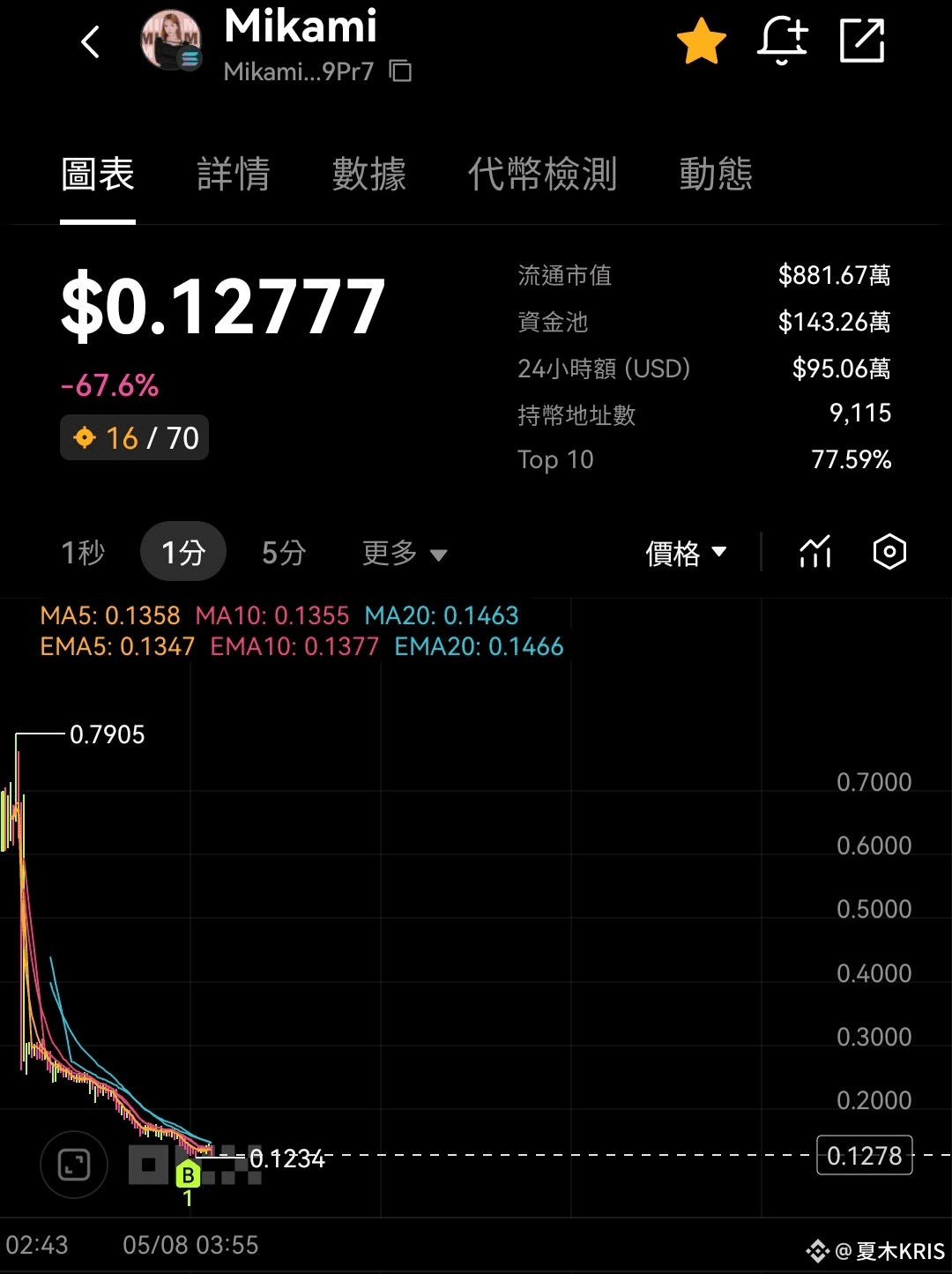Select the 1分 chart interval
Screen dimensions: 952x1274
click(x=183, y=553)
